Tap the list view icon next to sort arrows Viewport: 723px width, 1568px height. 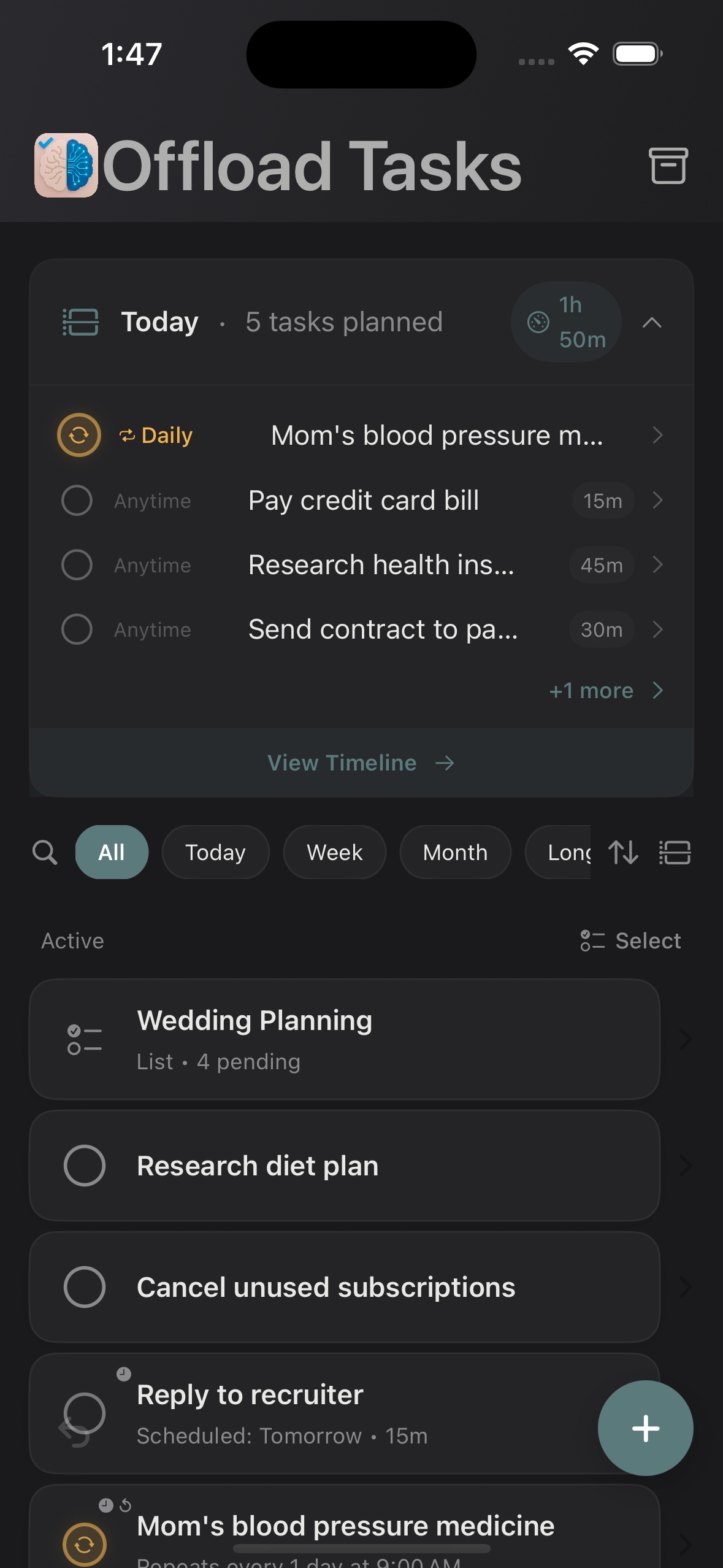pyautogui.click(x=674, y=852)
